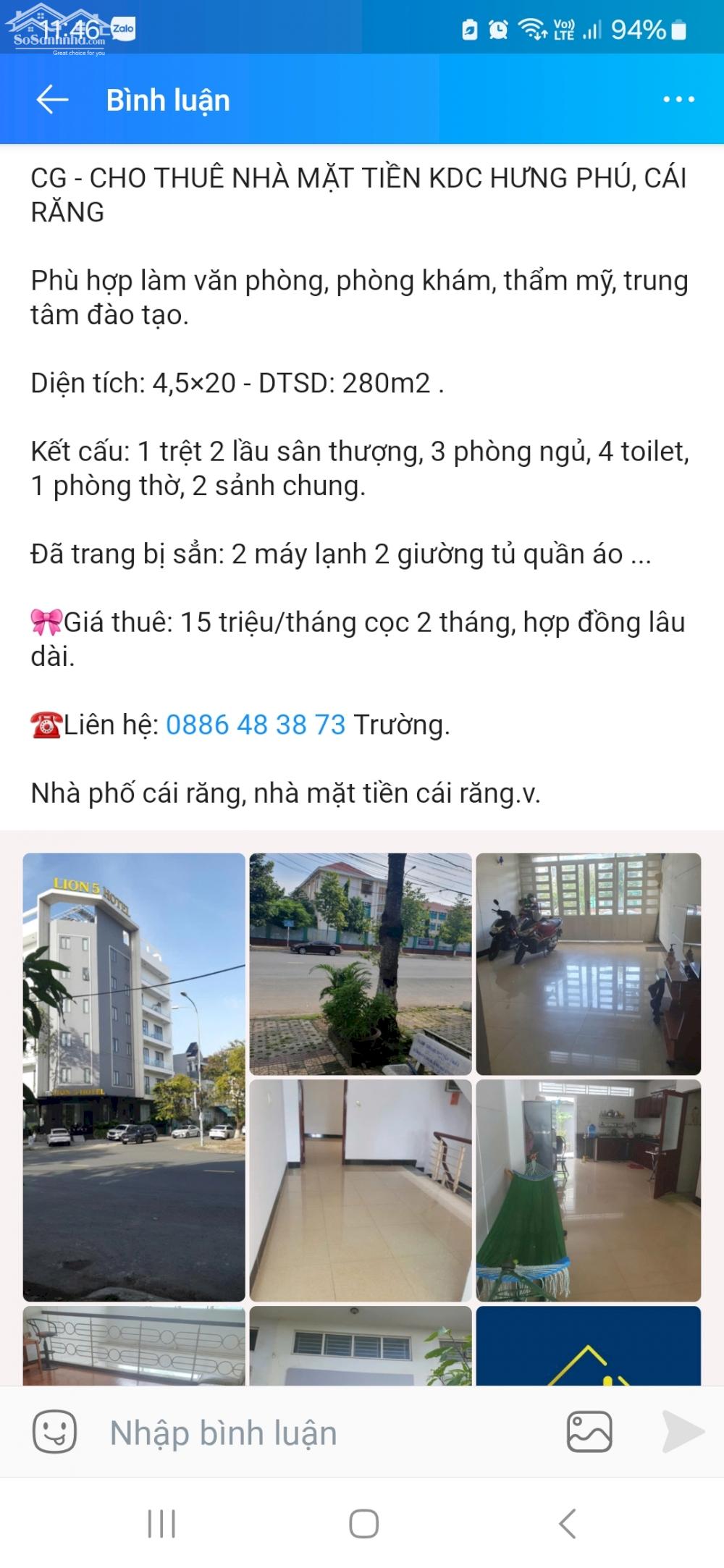Call the phone number 0886 48 38 73
Image resolution: width=724 pixels, height=1568 pixels.
tap(256, 725)
